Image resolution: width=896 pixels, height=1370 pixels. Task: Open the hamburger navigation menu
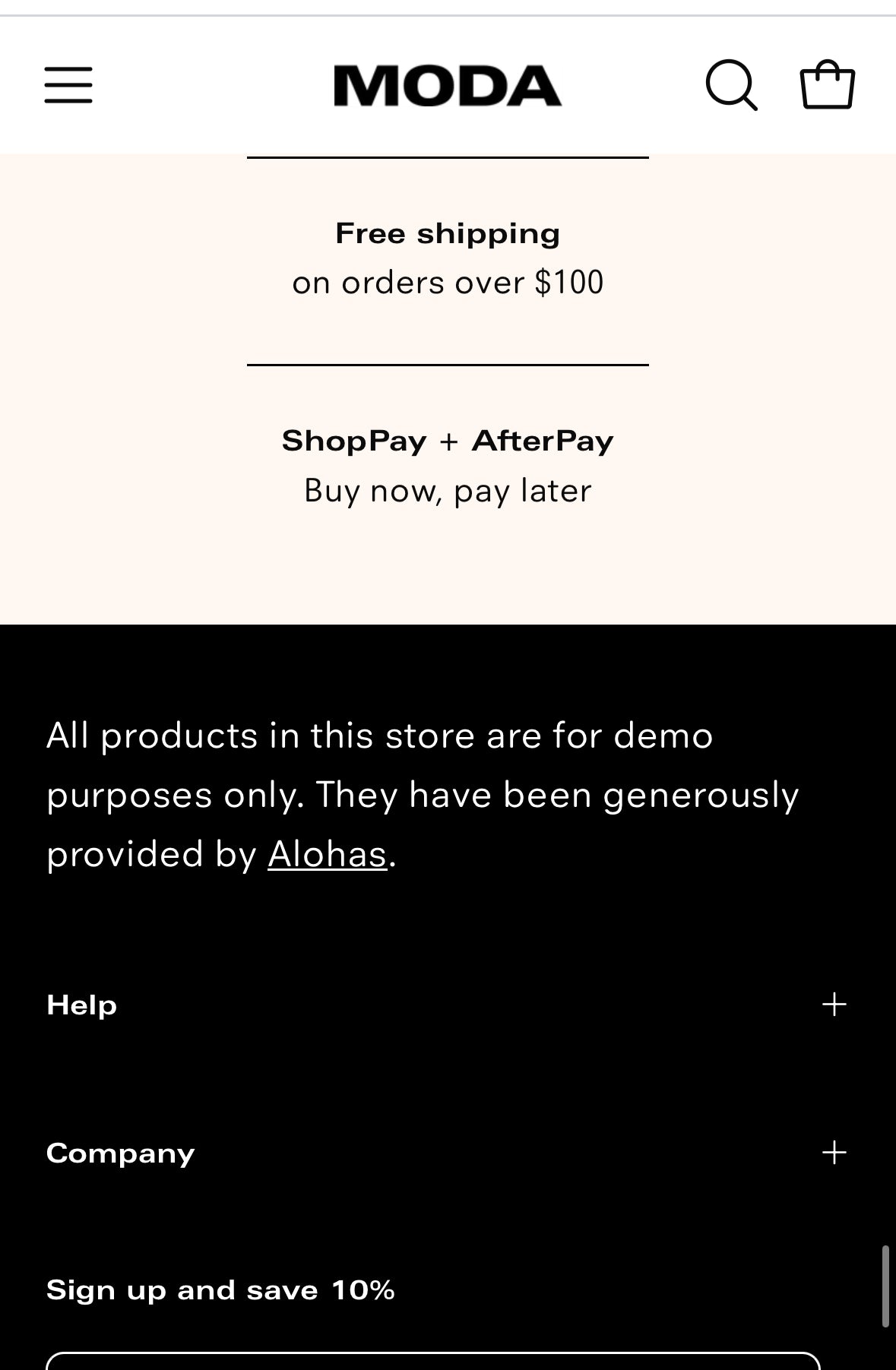click(x=68, y=84)
